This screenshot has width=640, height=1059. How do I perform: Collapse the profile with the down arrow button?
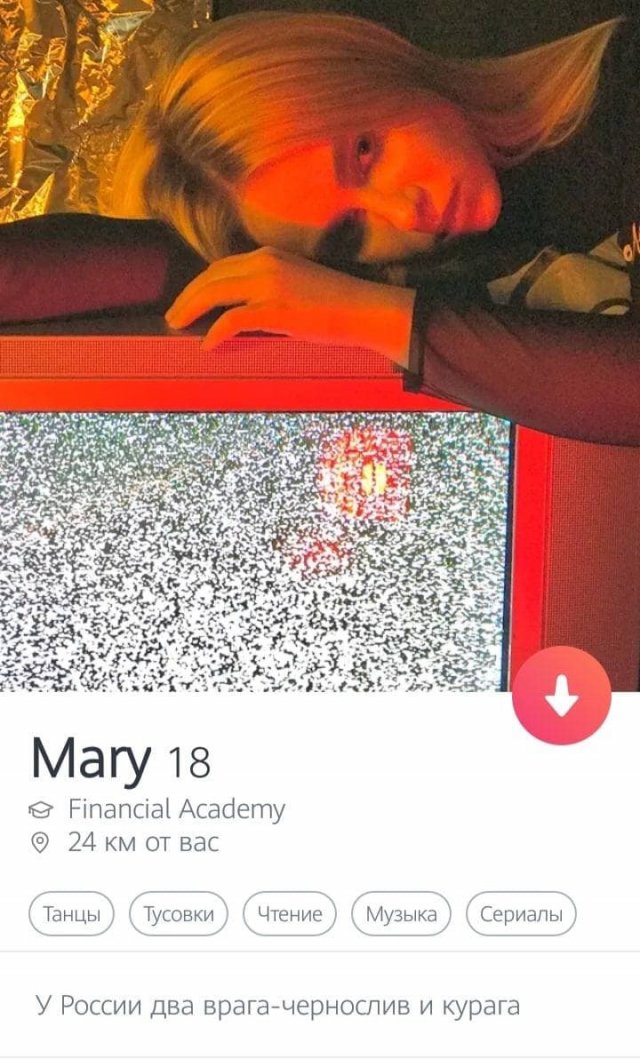[561, 695]
